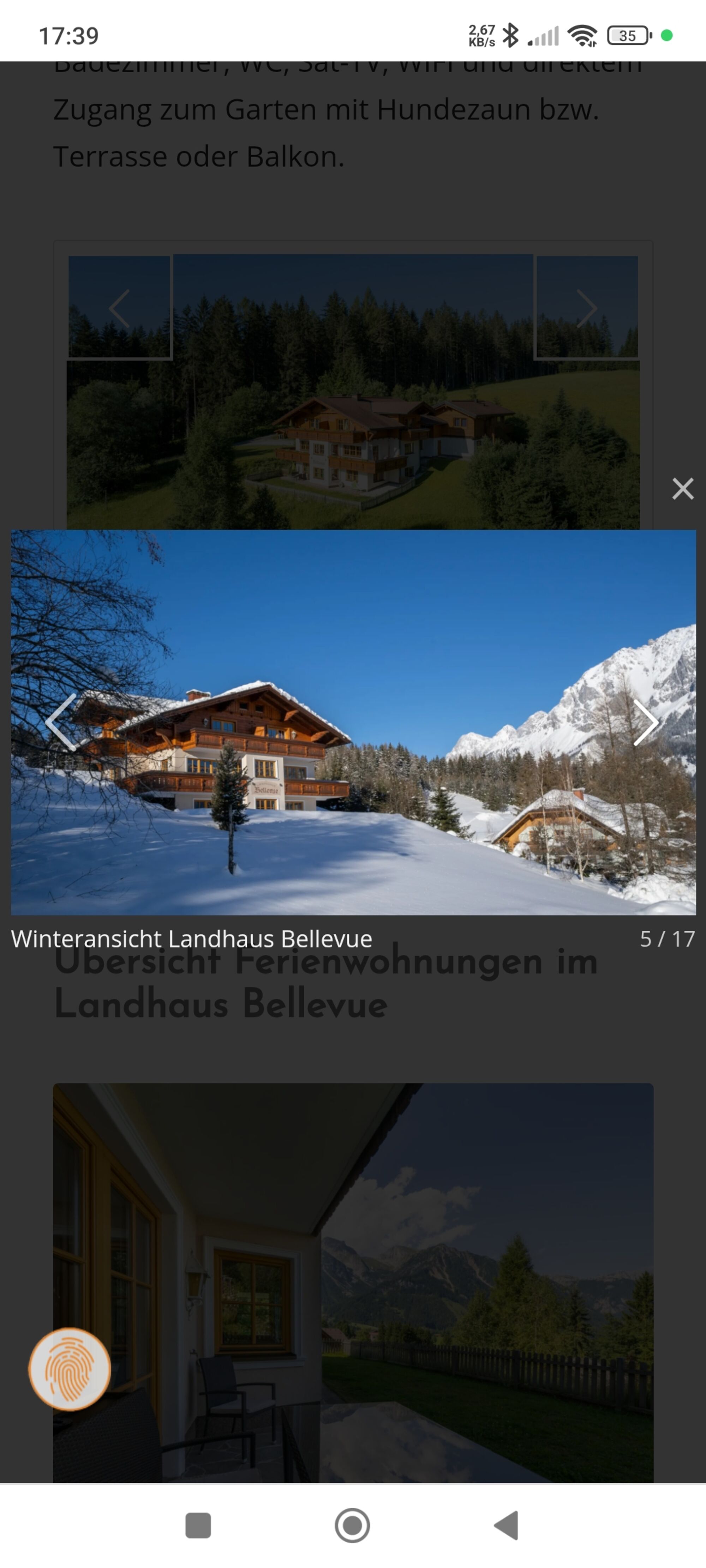Go to the system home screen
The image size is (706, 1568).
pyautogui.click(x=352, y=1525)
